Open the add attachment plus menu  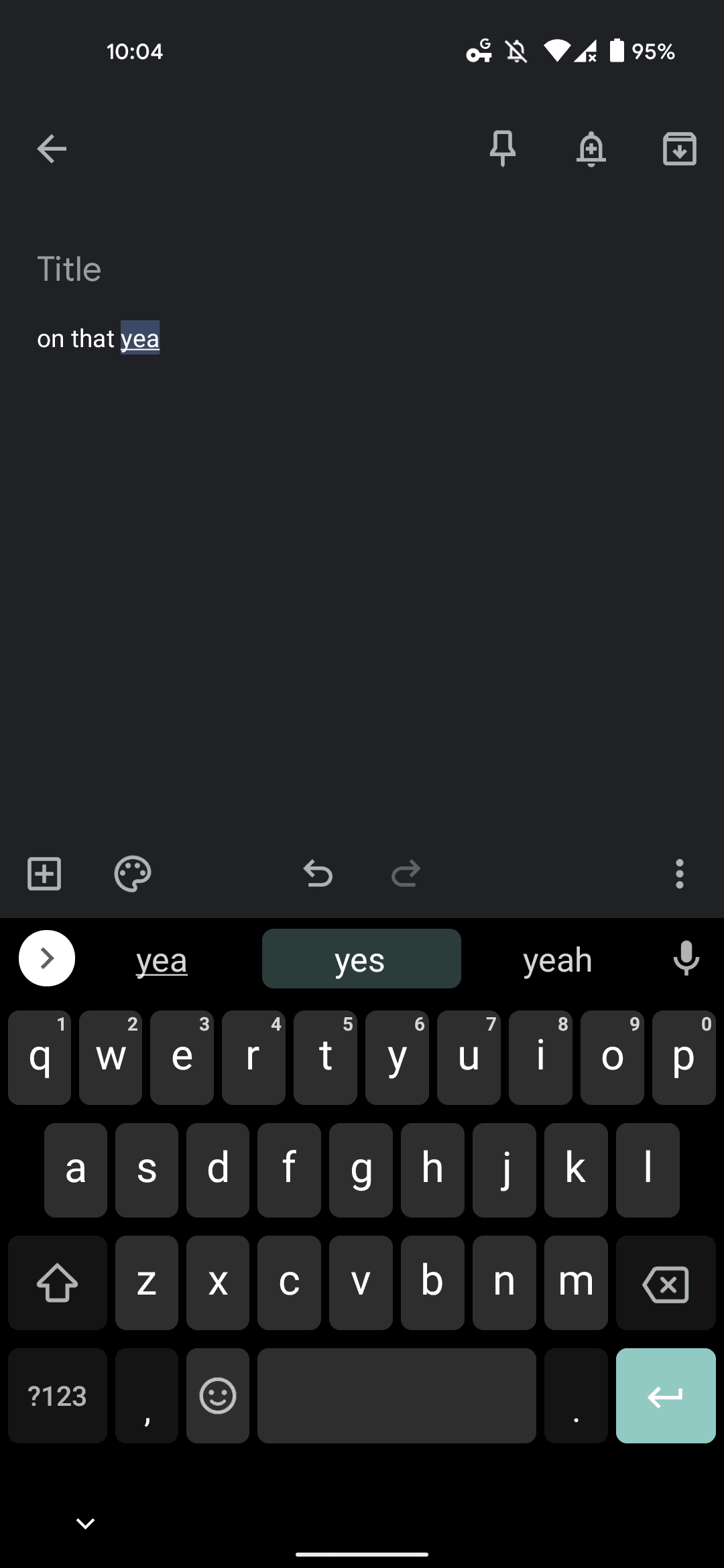point(44,874)
